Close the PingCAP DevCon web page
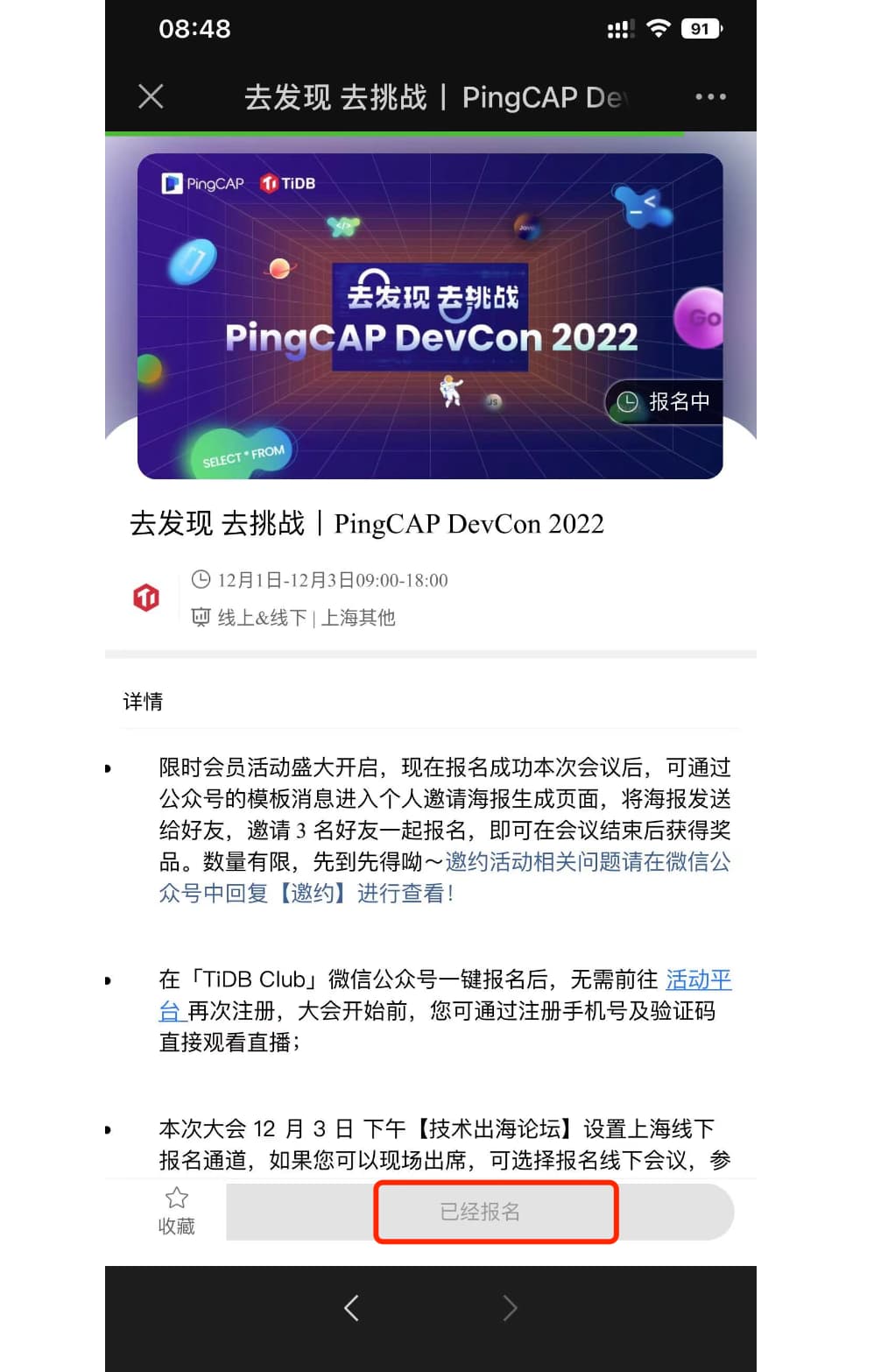Viewport: 881px width, 1372px height. coord(151,96)
